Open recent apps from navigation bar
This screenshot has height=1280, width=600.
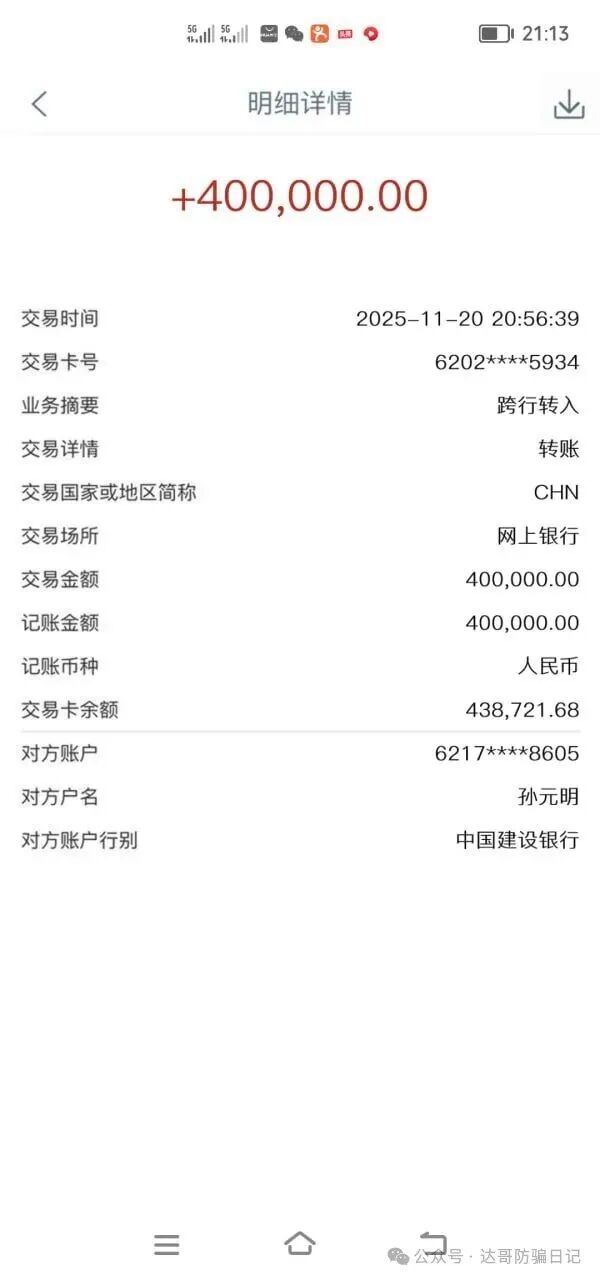pos(167,1244)
